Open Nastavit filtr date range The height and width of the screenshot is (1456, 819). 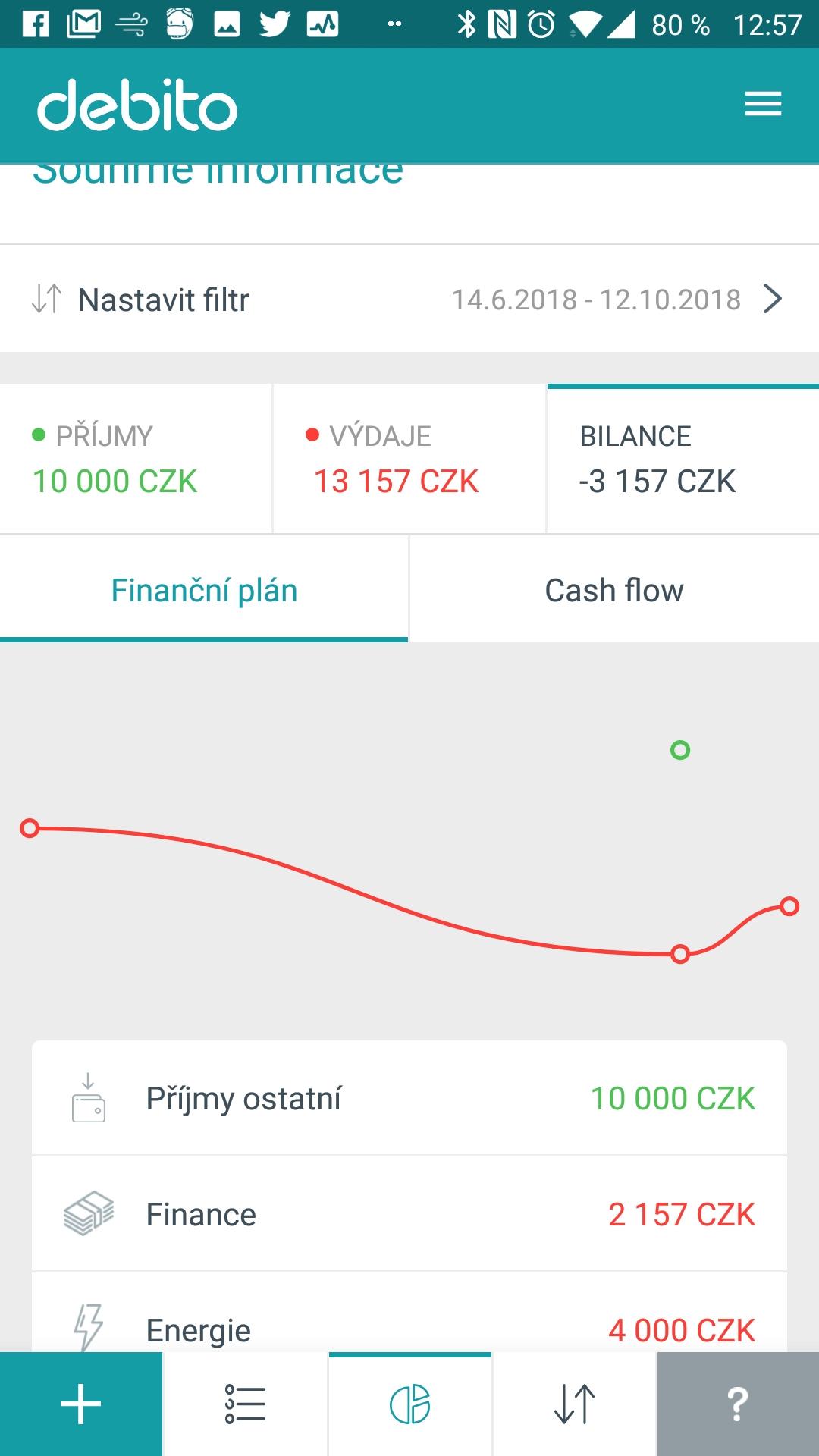point(409,299)
